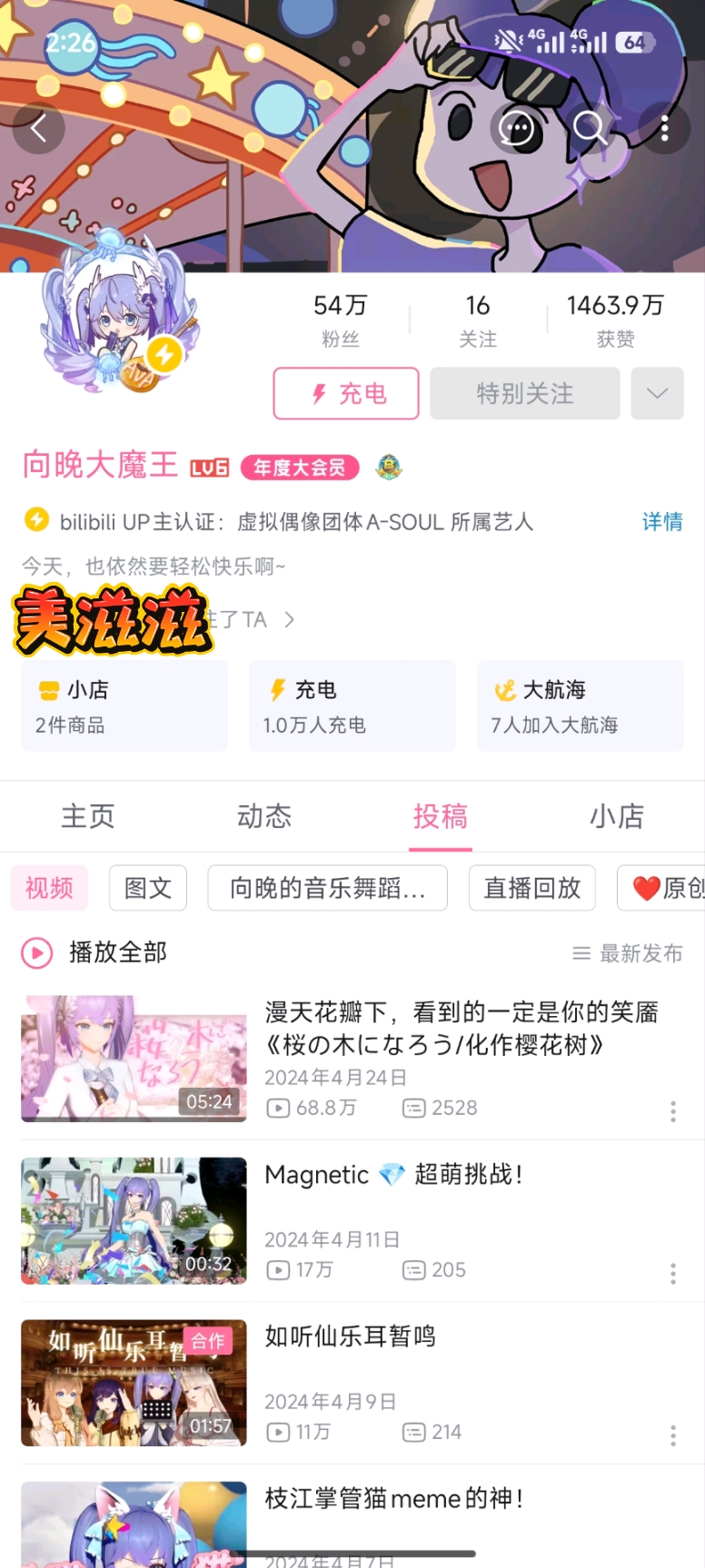The width and height of the screenshot is (705, 1568).
Task: Switch to the 动态 tab
Action: click(264, 816)
